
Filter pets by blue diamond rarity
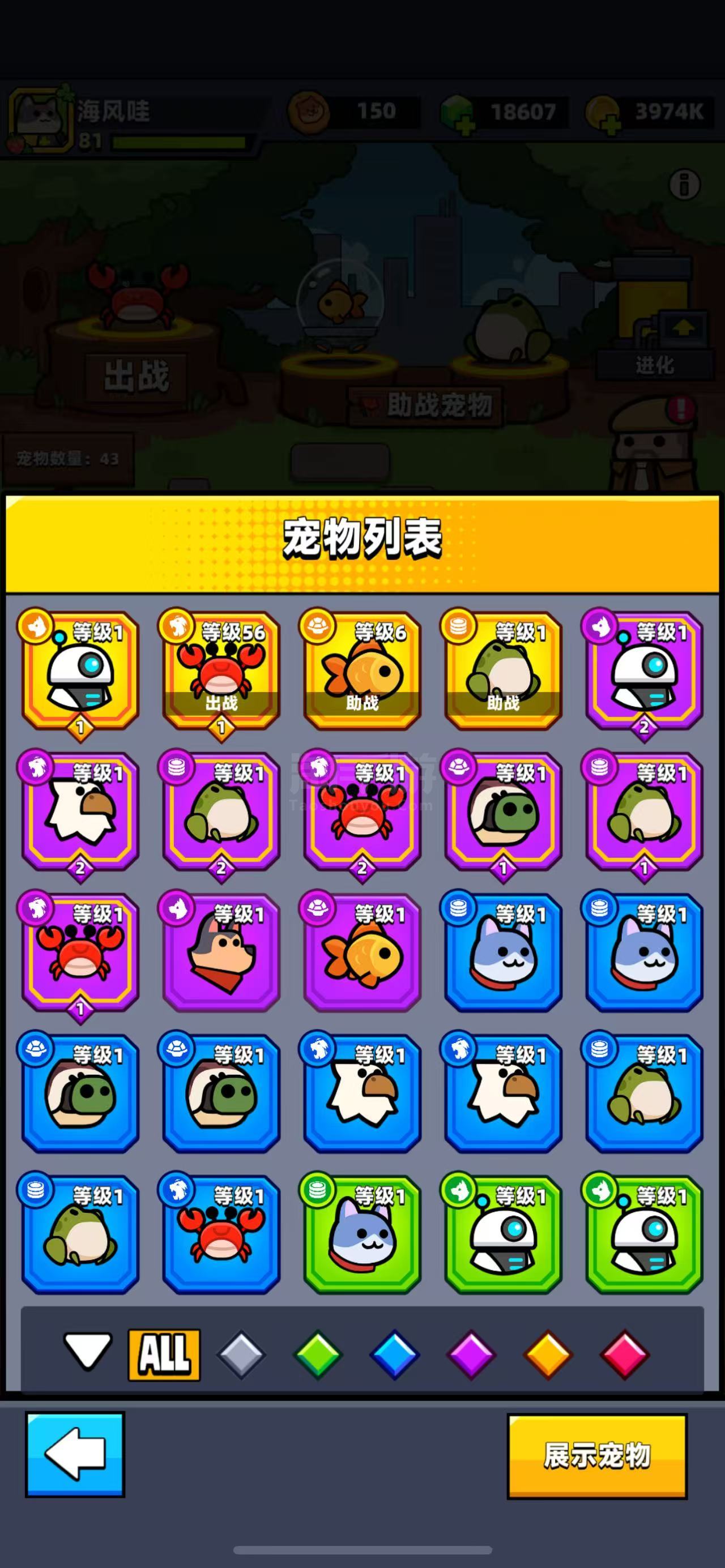(394, 1355)
